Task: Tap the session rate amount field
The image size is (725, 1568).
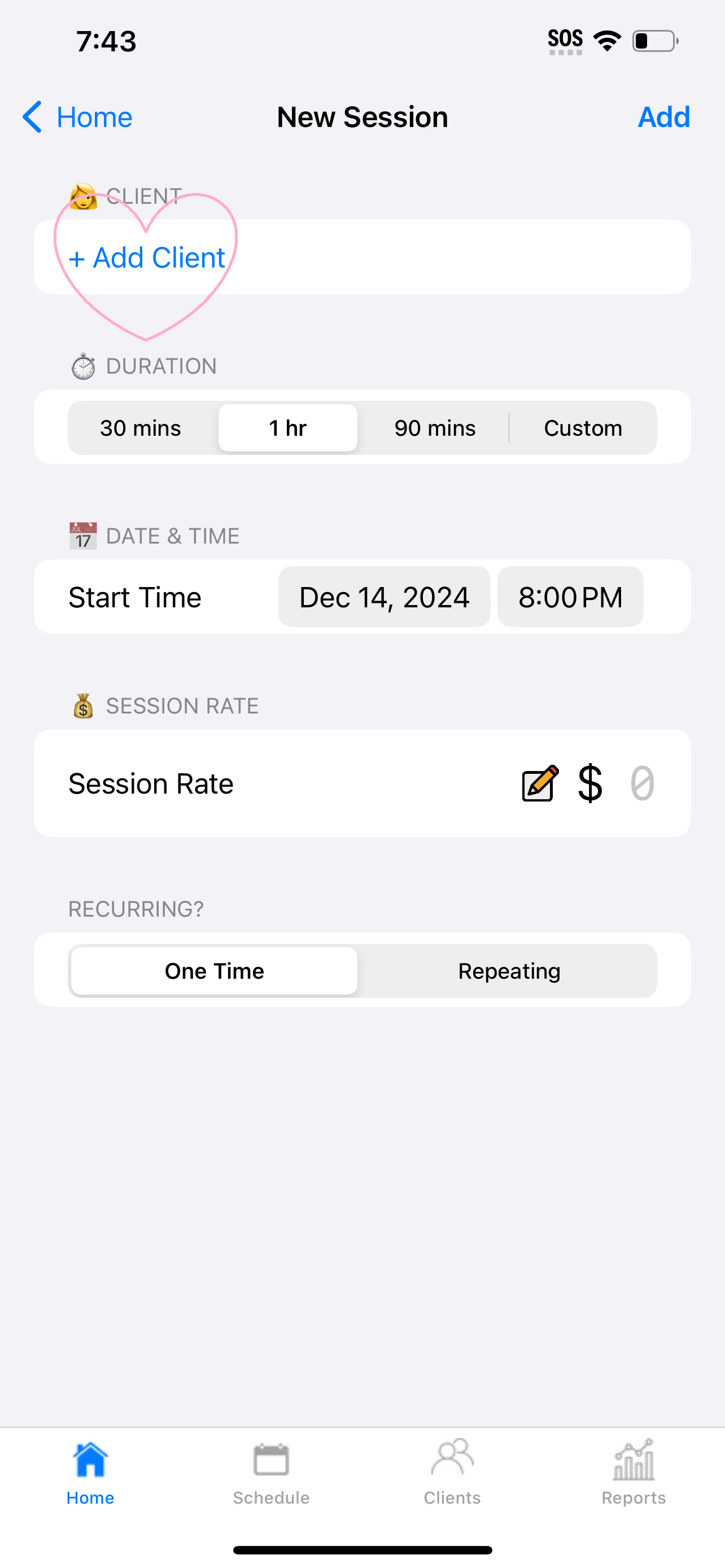Action: tap(642, 783)
